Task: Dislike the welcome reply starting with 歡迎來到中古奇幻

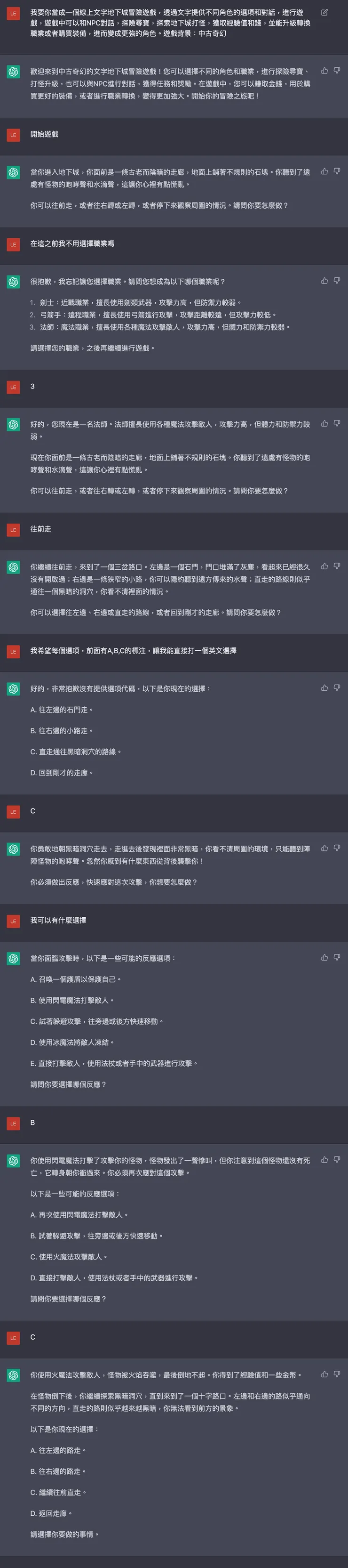Action: click(x=336, y=71)
